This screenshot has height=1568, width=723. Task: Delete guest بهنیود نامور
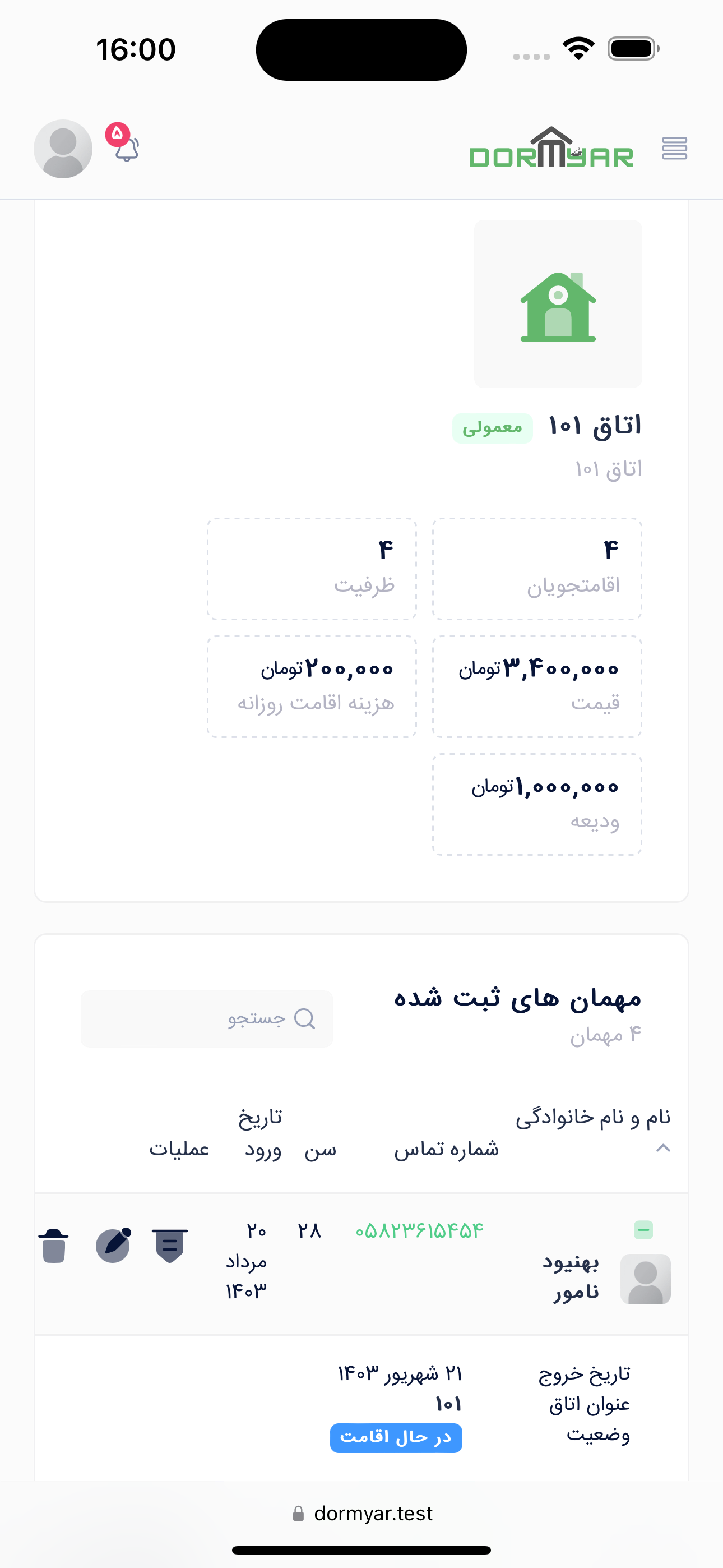coord(54,1246)
